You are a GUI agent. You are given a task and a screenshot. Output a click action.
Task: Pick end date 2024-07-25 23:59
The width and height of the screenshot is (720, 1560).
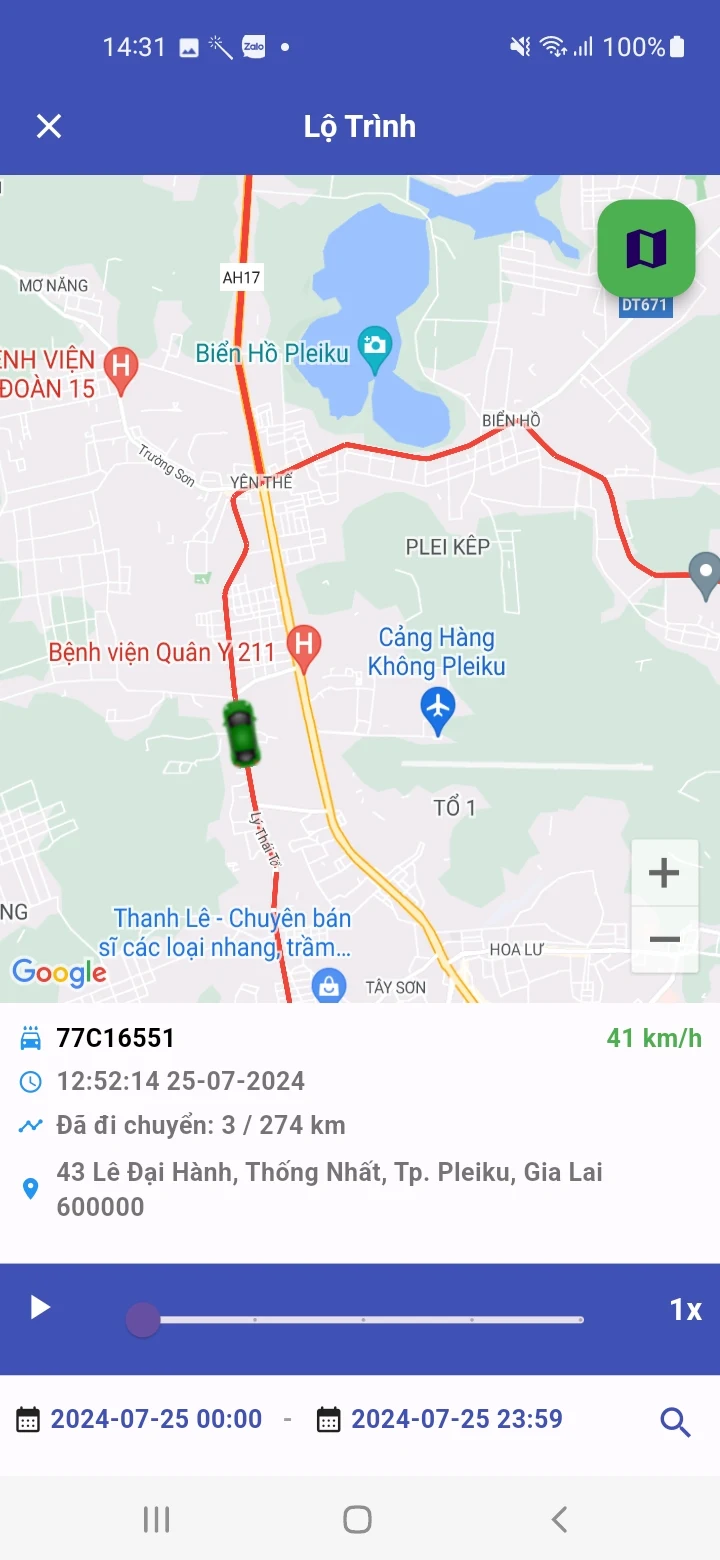(x=440, y=1419)
